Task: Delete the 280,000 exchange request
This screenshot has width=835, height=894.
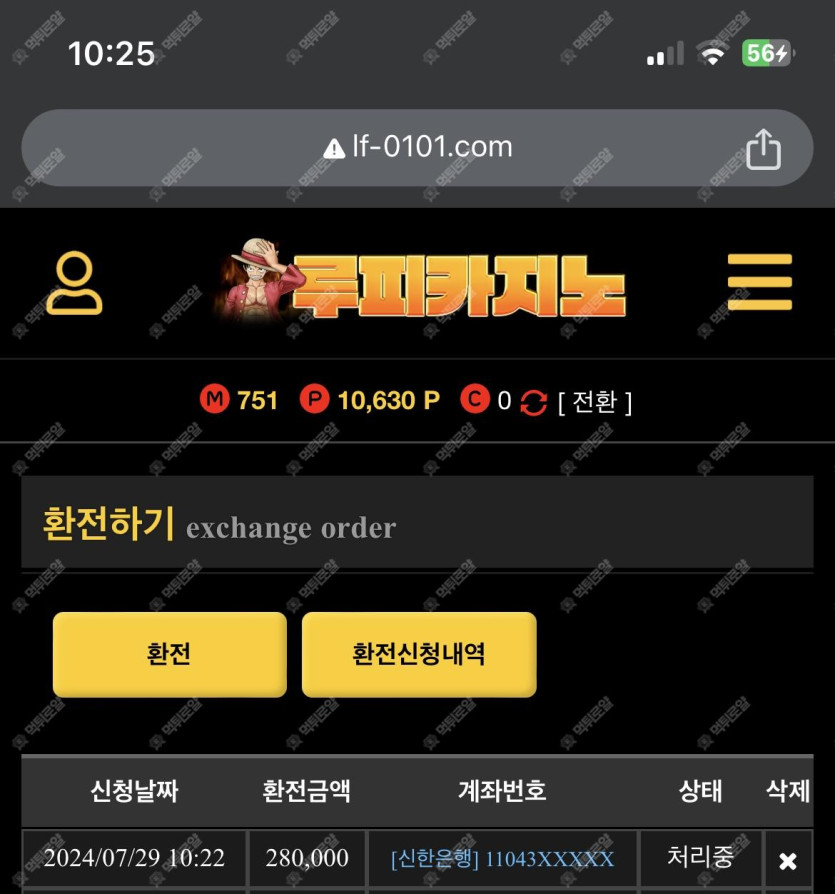Action: click(787, 860)
